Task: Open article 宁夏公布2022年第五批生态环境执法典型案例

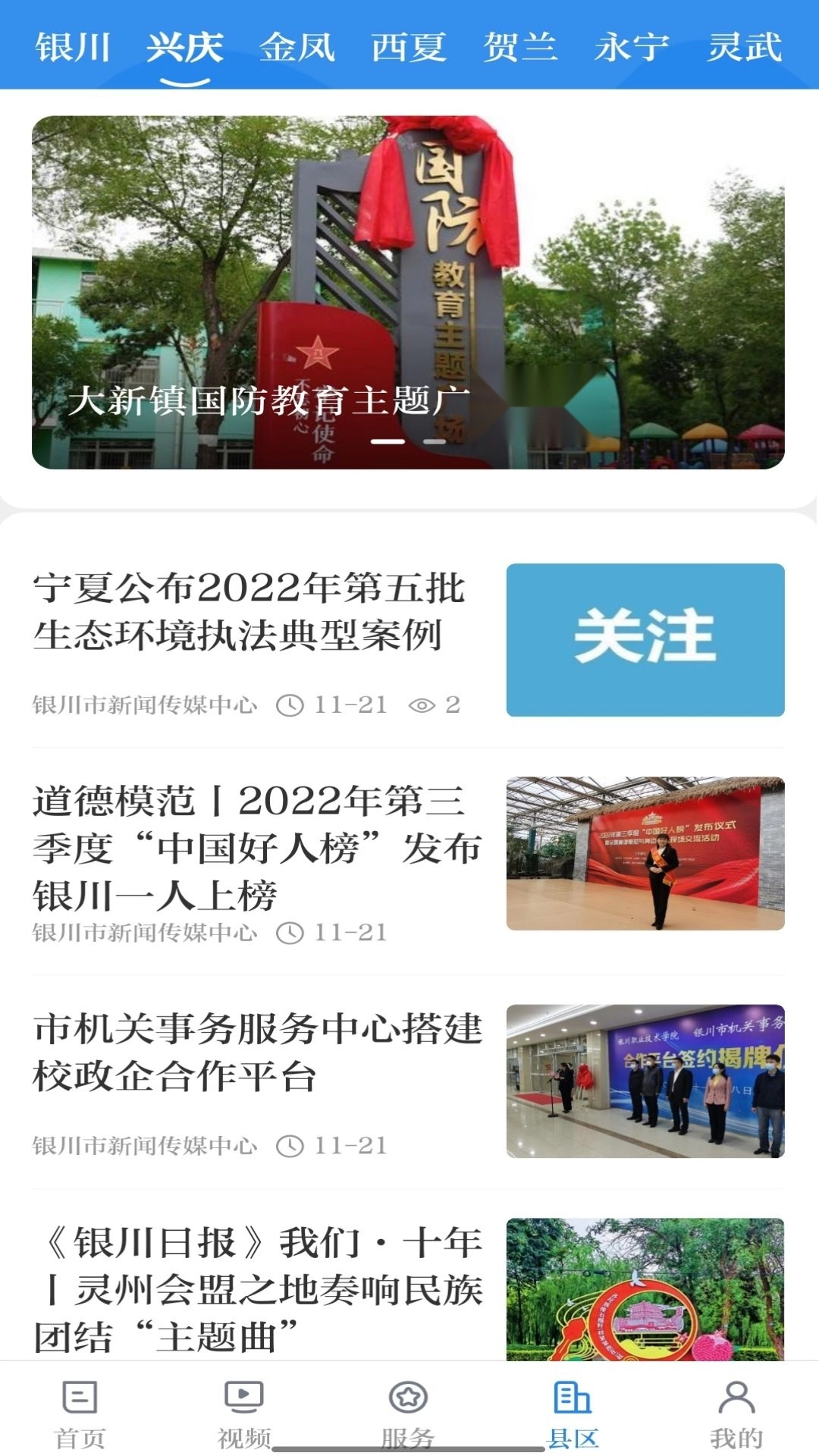Action: pos(249,611)
